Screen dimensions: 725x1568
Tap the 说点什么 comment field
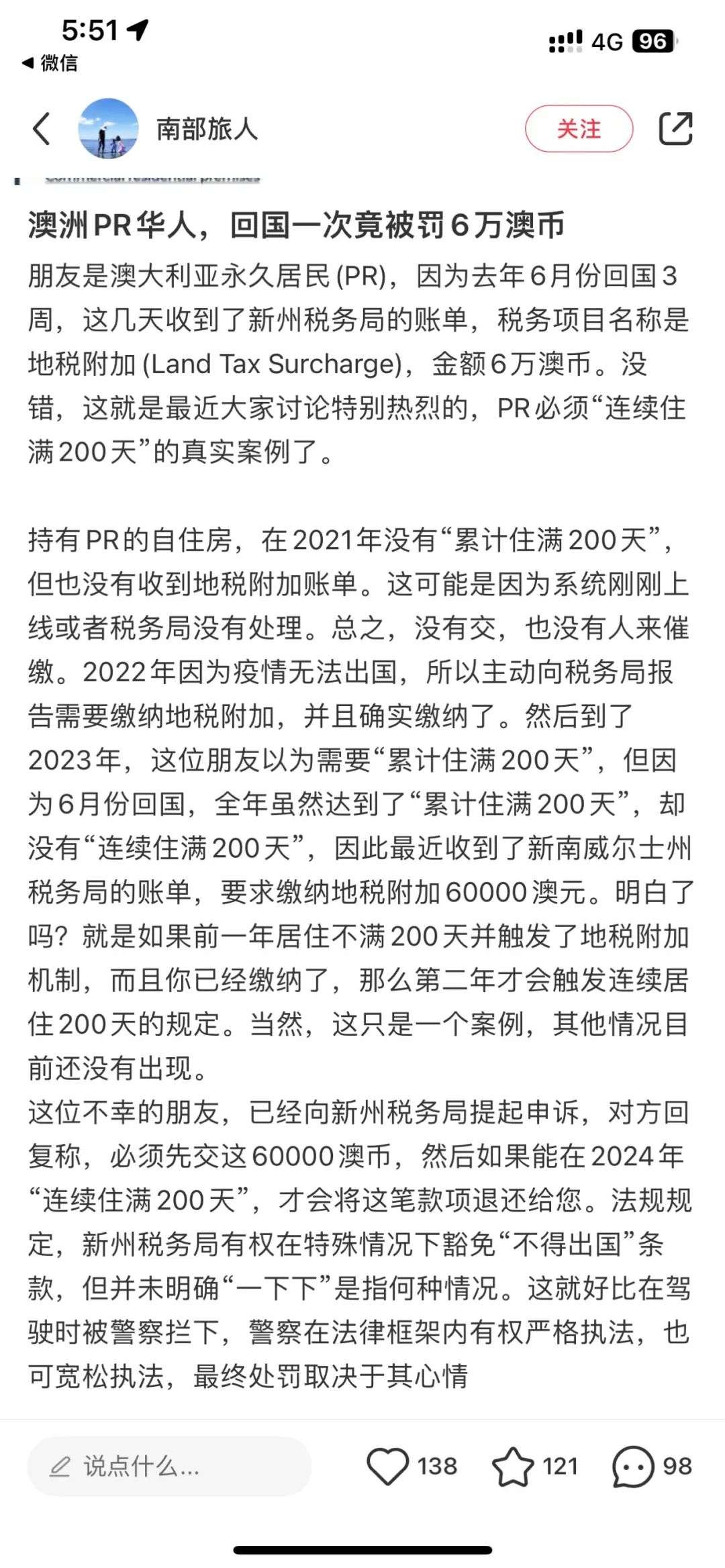(x=169, y=1466)
